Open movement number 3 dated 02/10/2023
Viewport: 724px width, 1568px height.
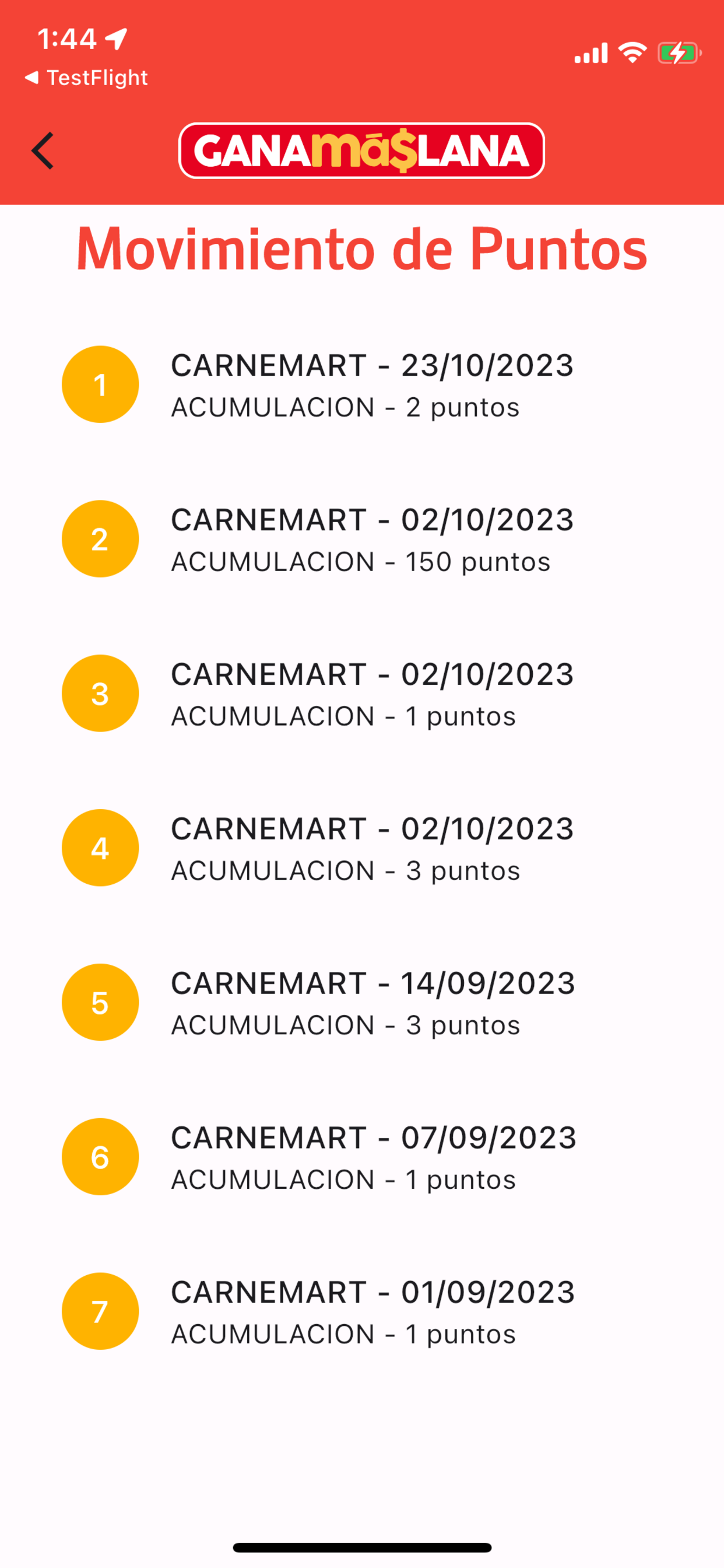362,694
